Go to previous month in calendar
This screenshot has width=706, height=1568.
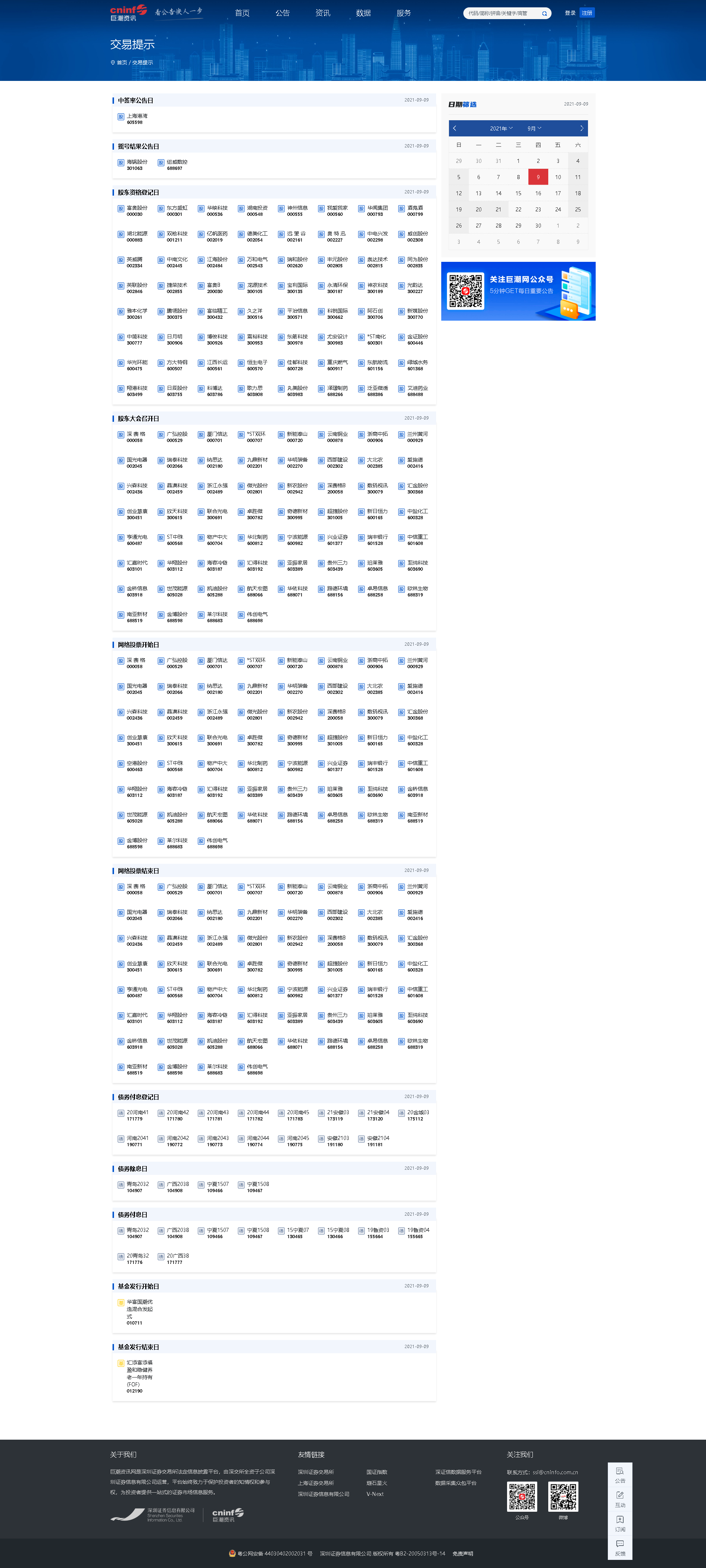tap(454, 128)
